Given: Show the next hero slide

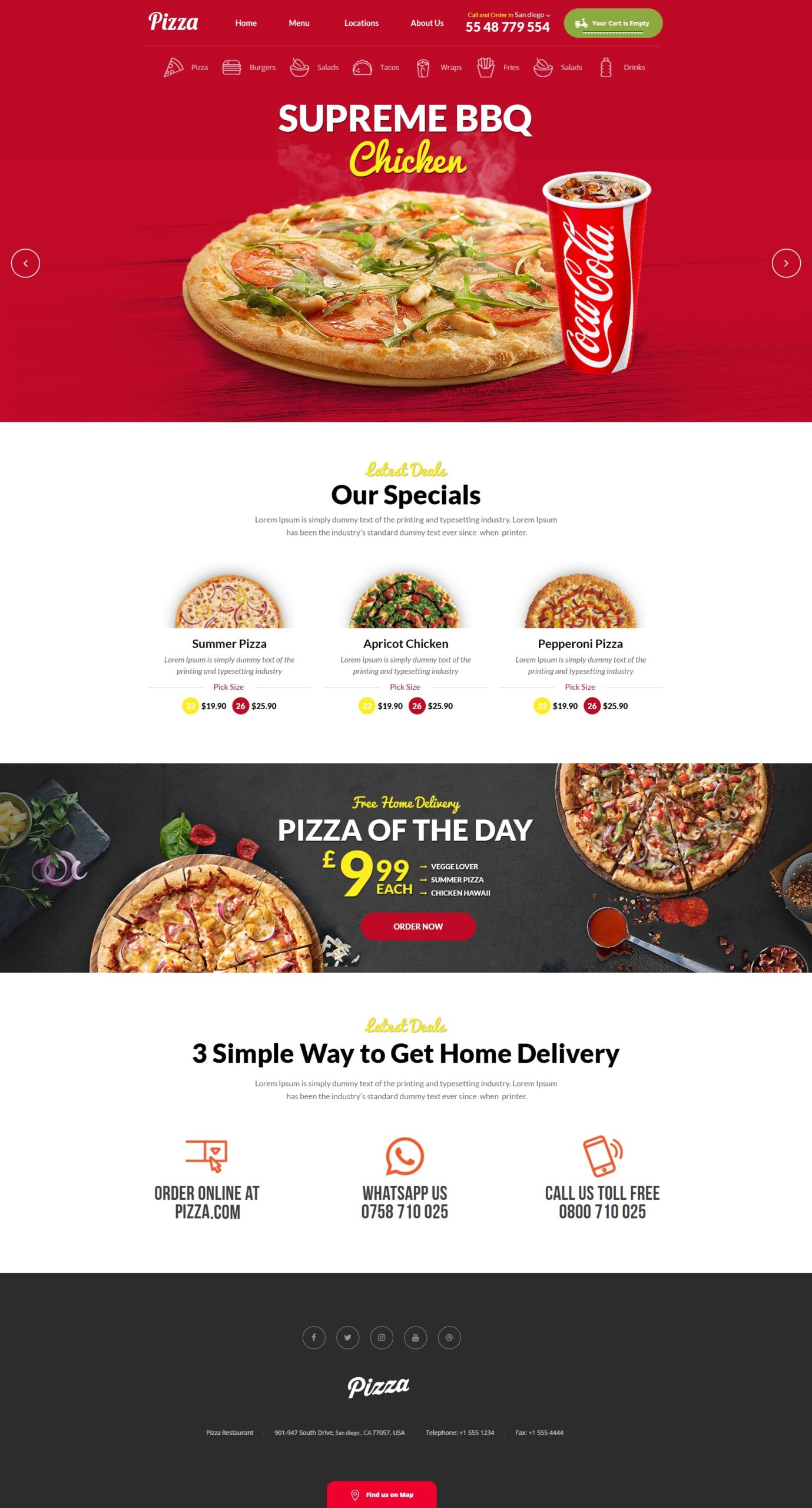Looking at the screenshot, I should (x=786, y=263).
